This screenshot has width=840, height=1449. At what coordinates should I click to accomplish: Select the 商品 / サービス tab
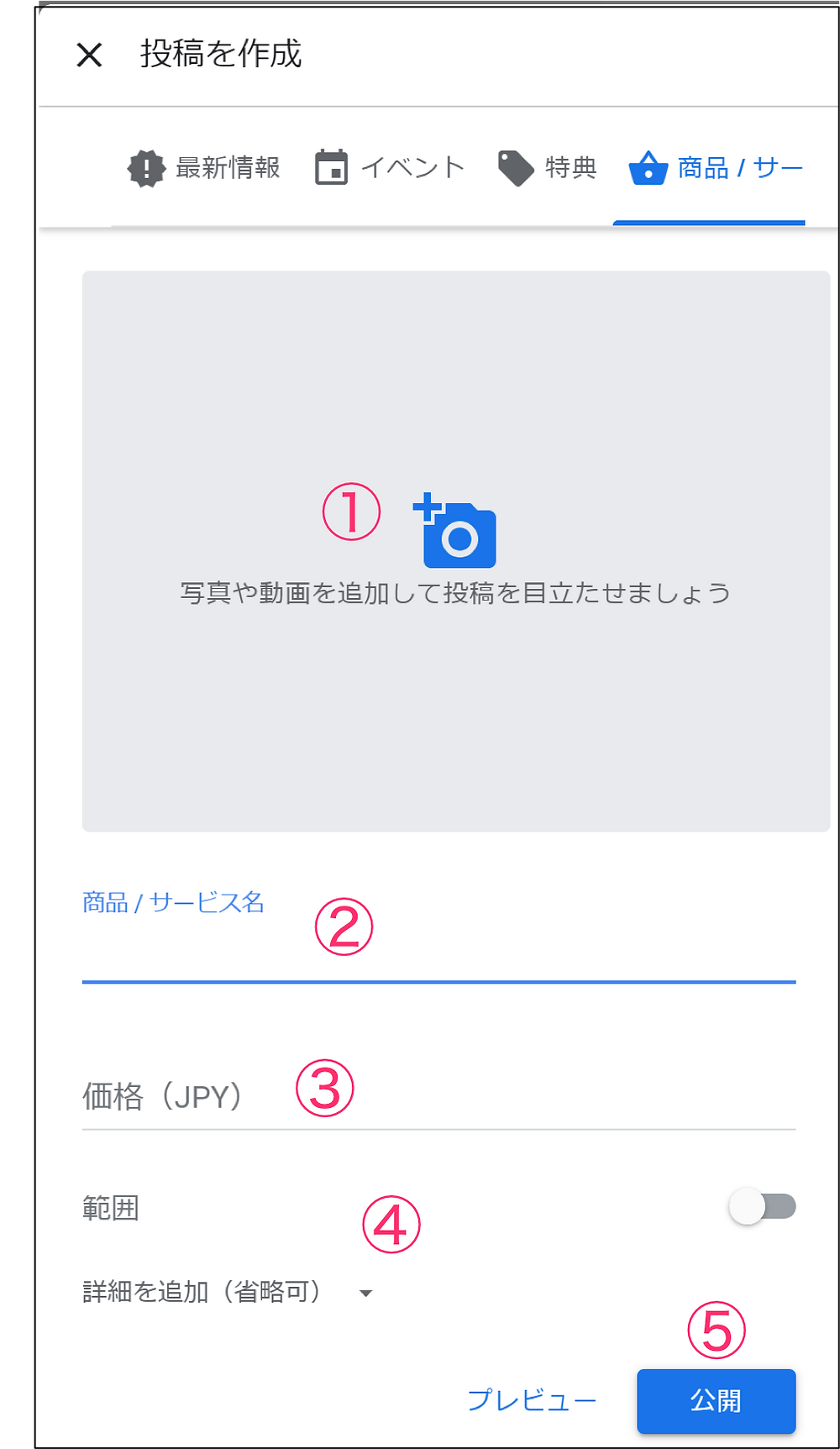pyautogui.click(x=715, y=168)
